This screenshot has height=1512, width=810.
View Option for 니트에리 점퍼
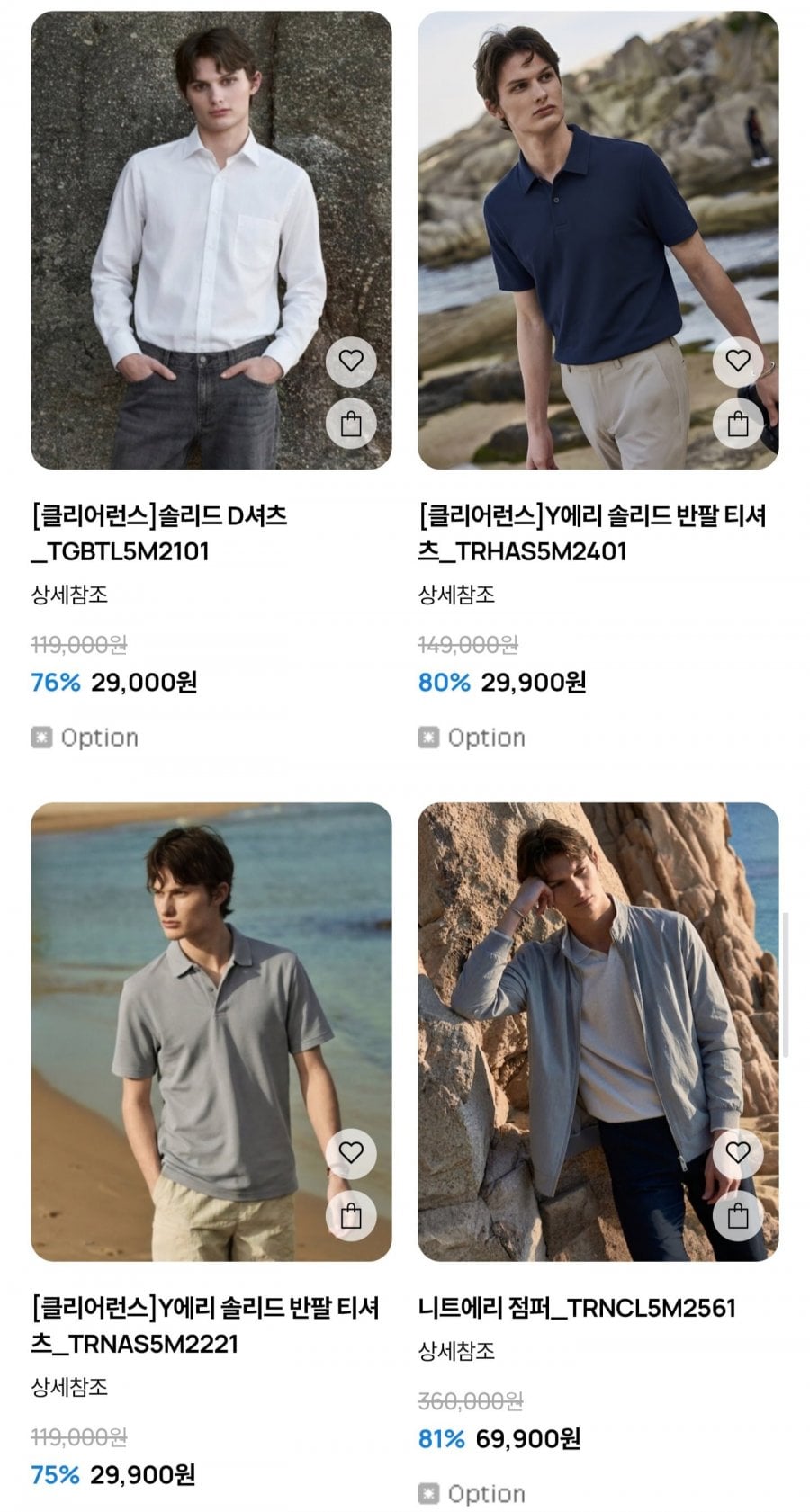coord(472,1494)
